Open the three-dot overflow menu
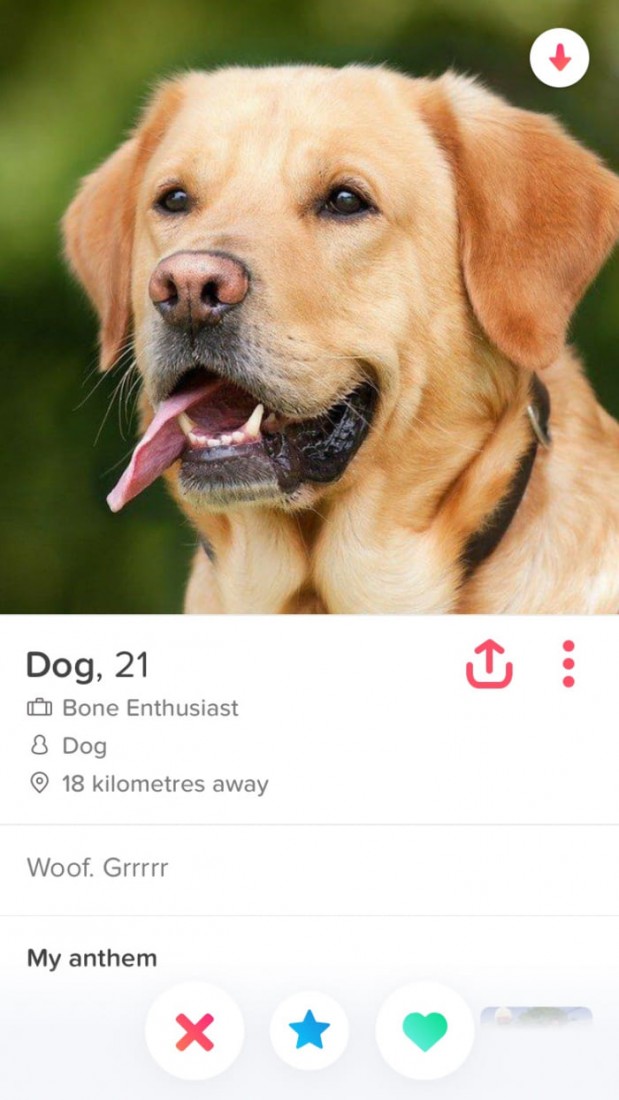The height and width of the screenshot is (1100, 619). coord(568,664)
